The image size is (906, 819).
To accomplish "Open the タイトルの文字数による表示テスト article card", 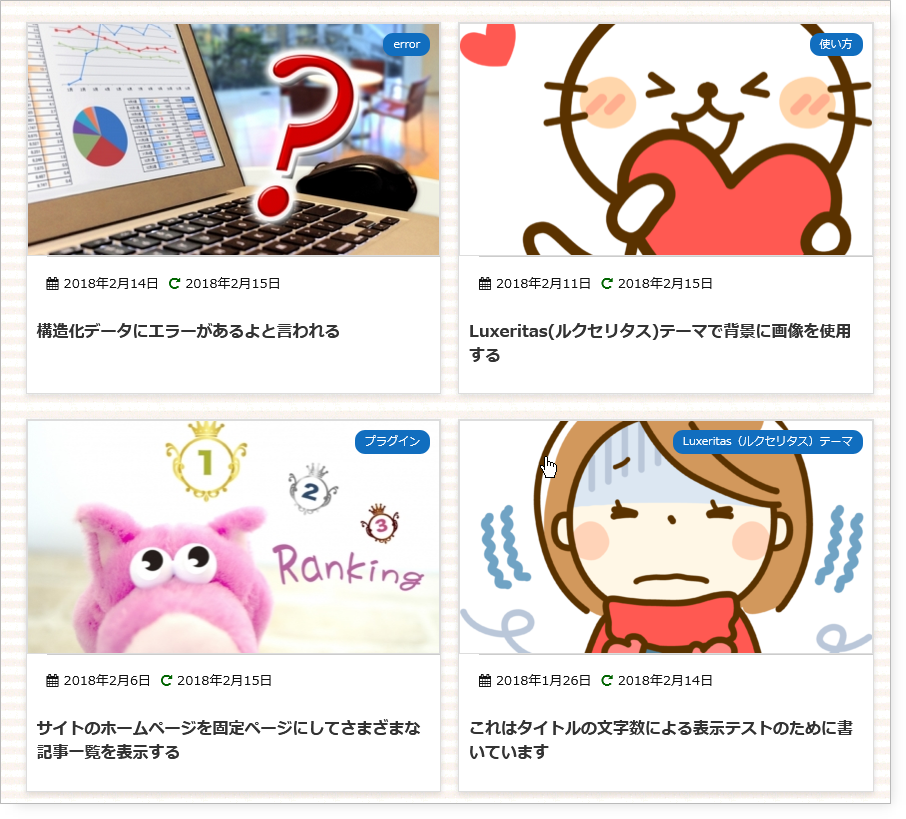I will tap(660, 739).
